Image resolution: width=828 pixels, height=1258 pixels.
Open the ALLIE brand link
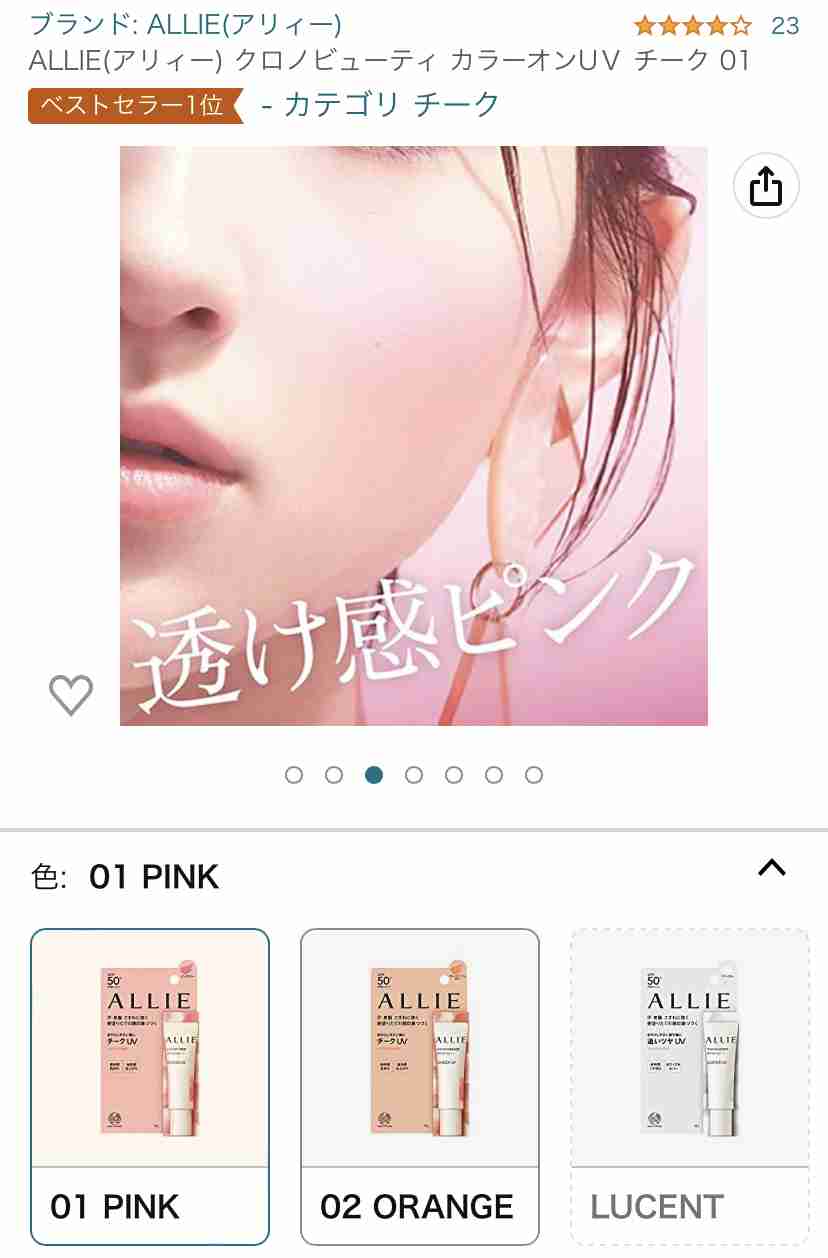[x=186, y=24]
